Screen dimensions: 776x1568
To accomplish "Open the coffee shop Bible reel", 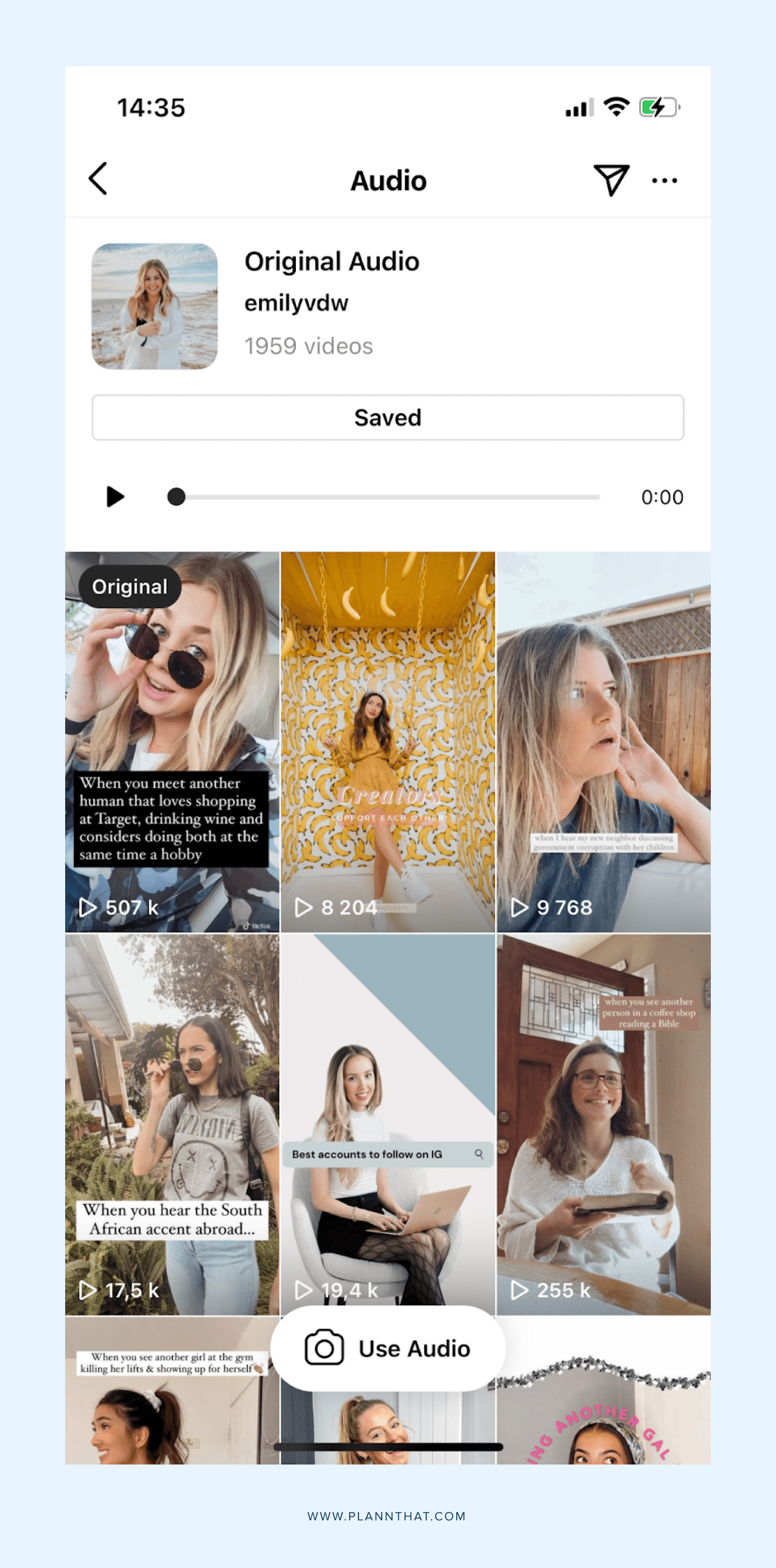I will (x=603, y=1123).
